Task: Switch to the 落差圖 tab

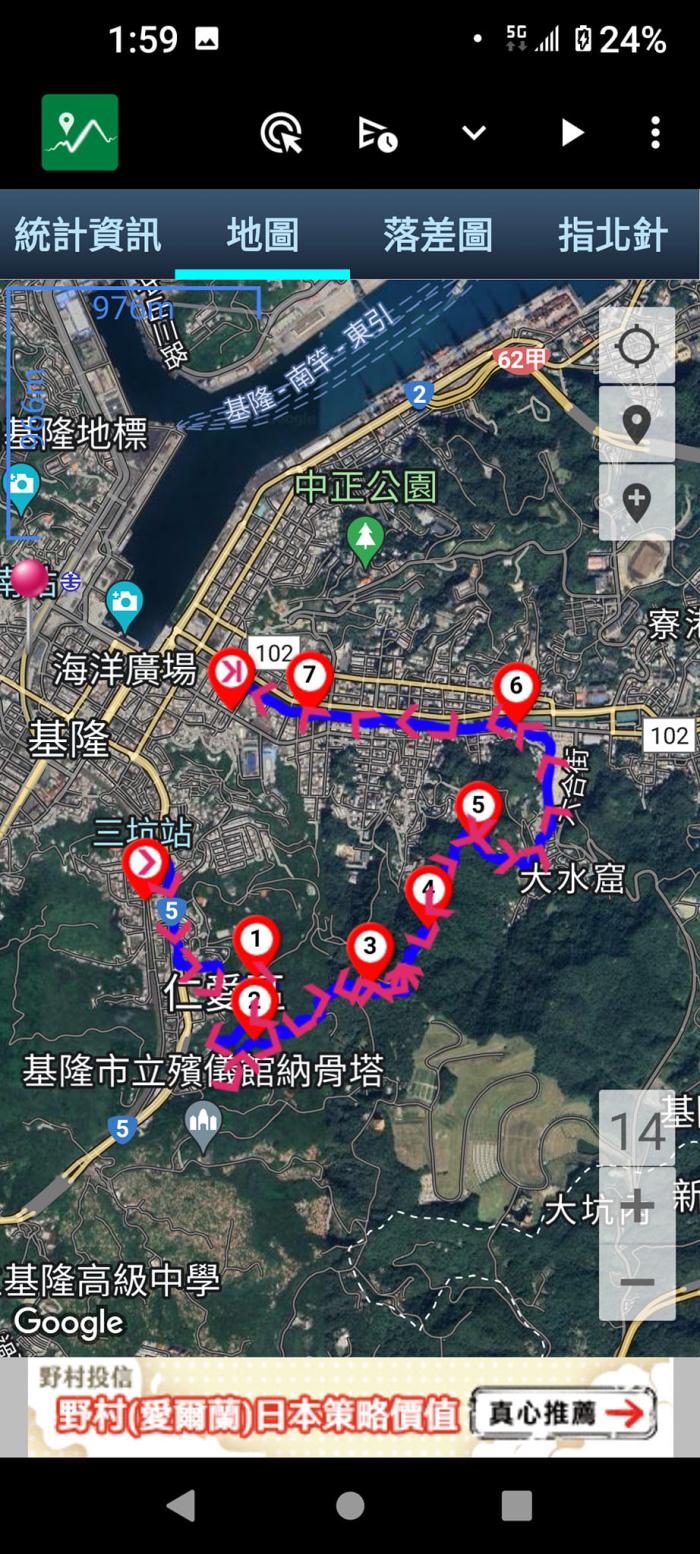Action: (437, 236)
